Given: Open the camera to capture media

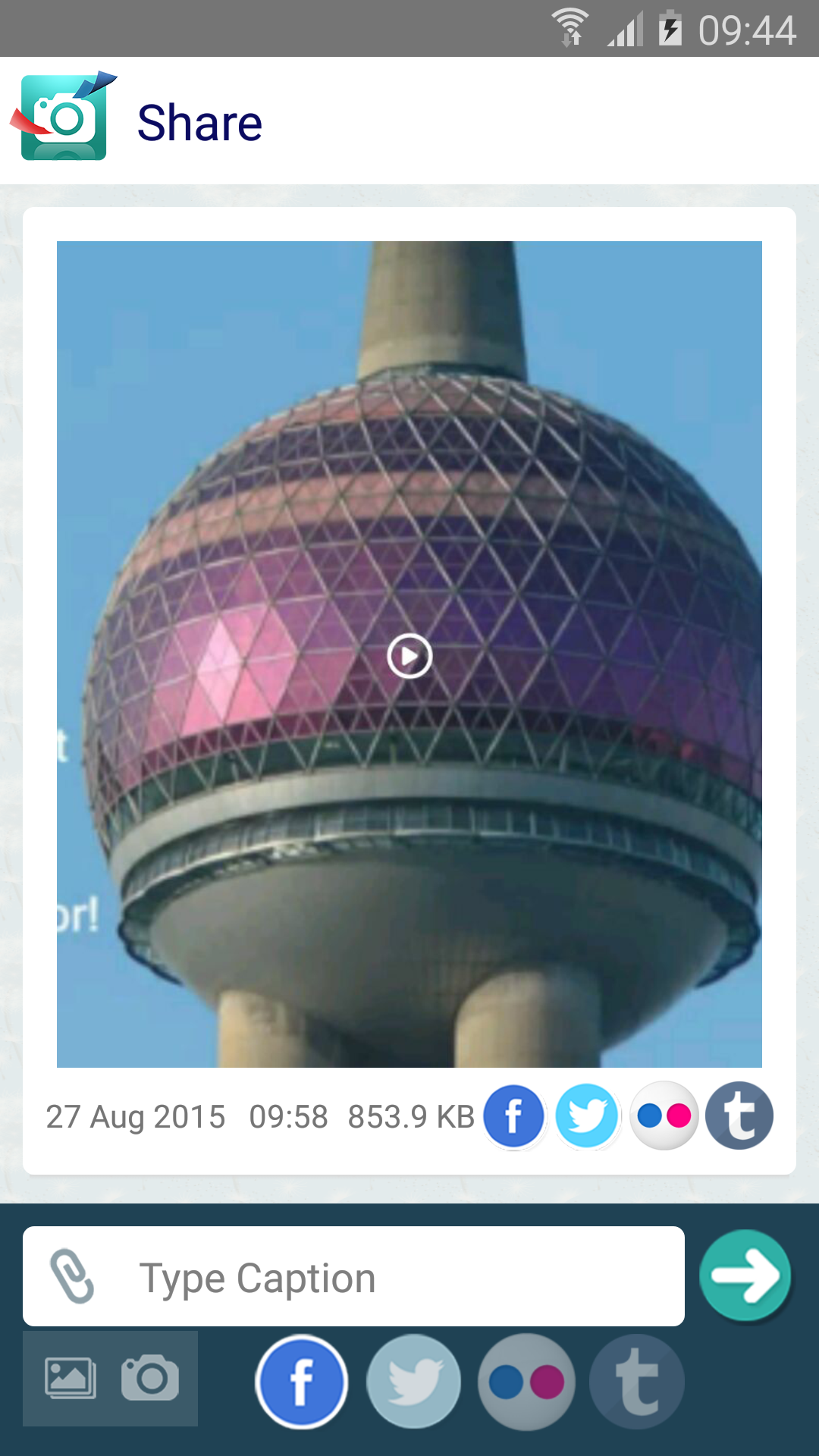Looking at the screenshot, I should (x=150, y=1378).
